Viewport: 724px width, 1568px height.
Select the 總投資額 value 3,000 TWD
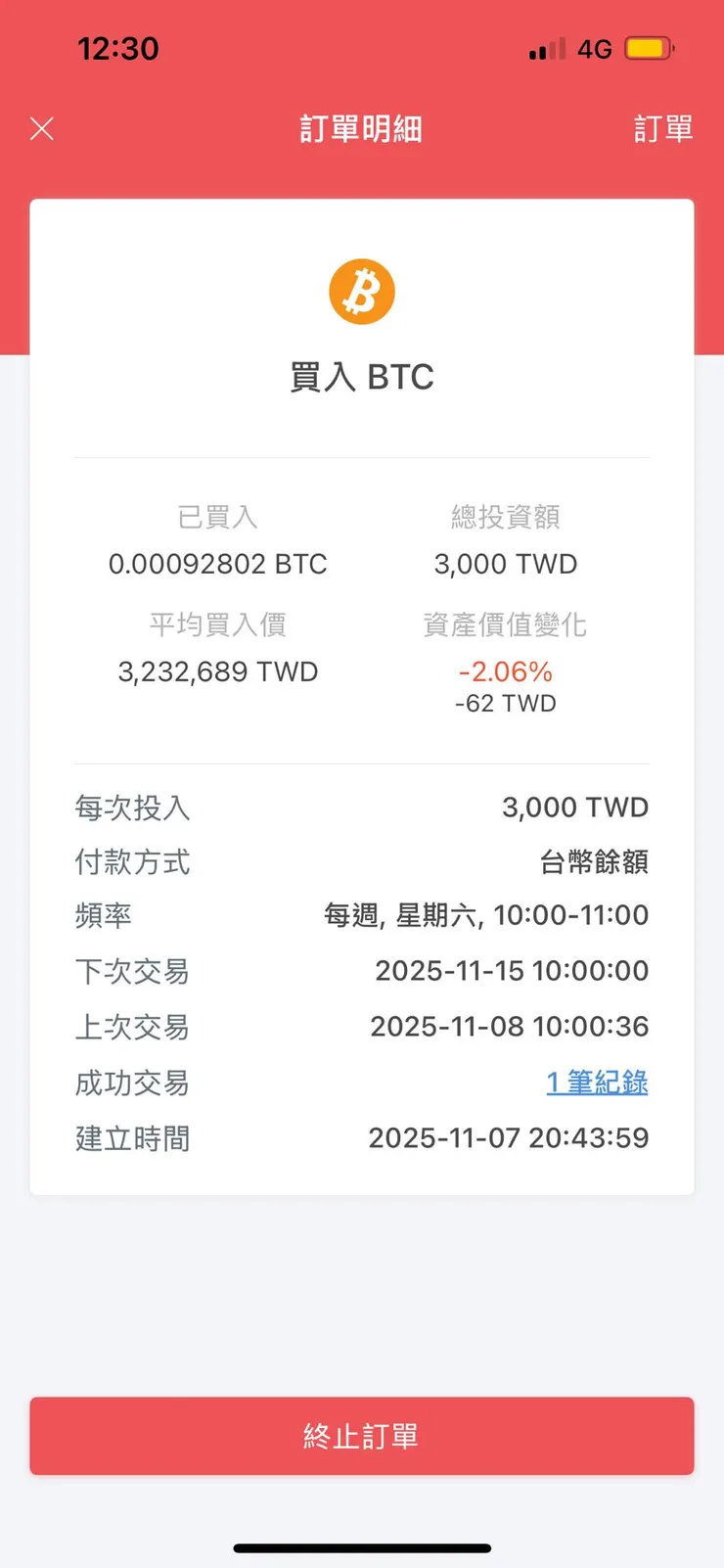(505, 563)
